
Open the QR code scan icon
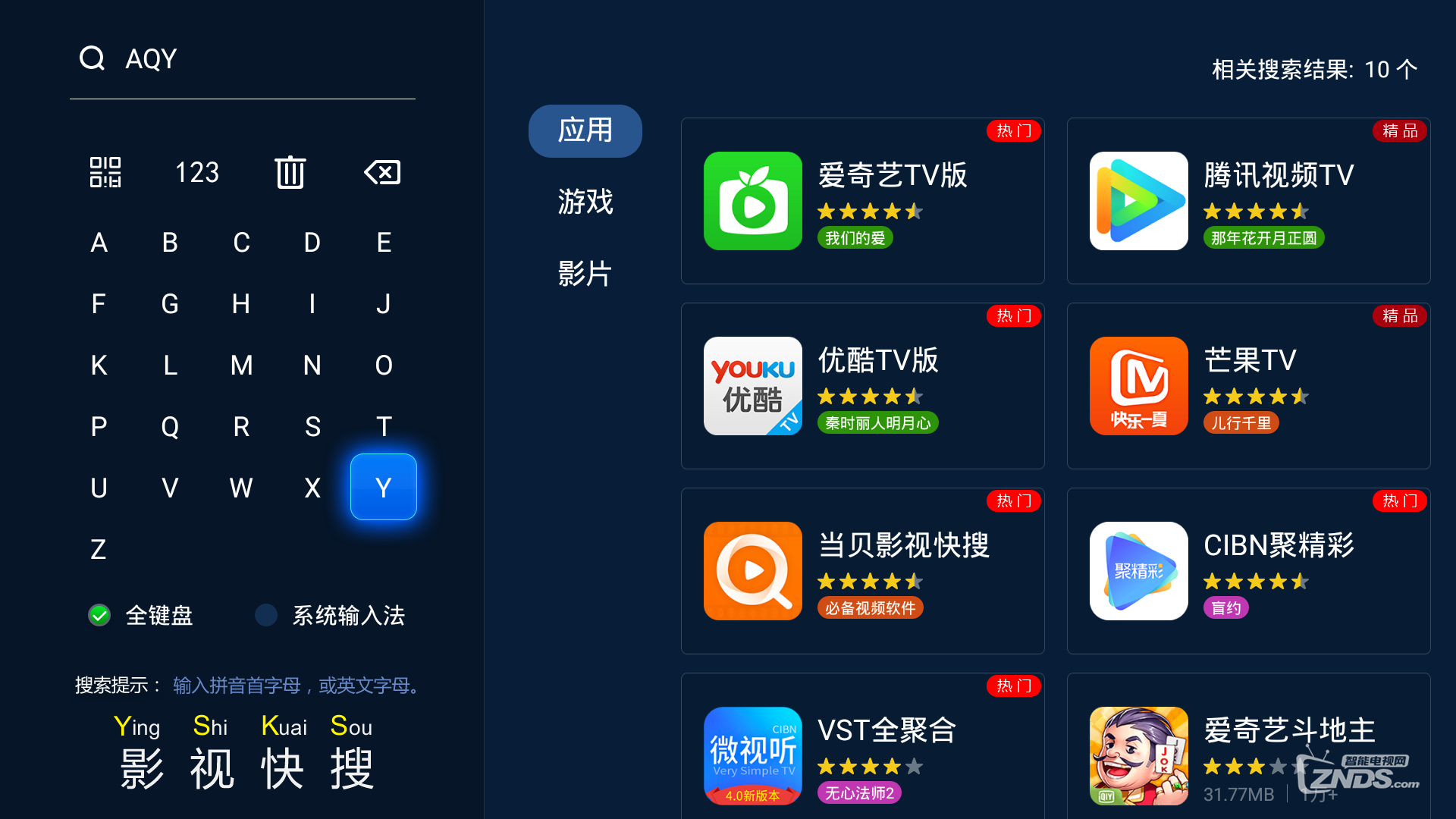tap(105, 172)
